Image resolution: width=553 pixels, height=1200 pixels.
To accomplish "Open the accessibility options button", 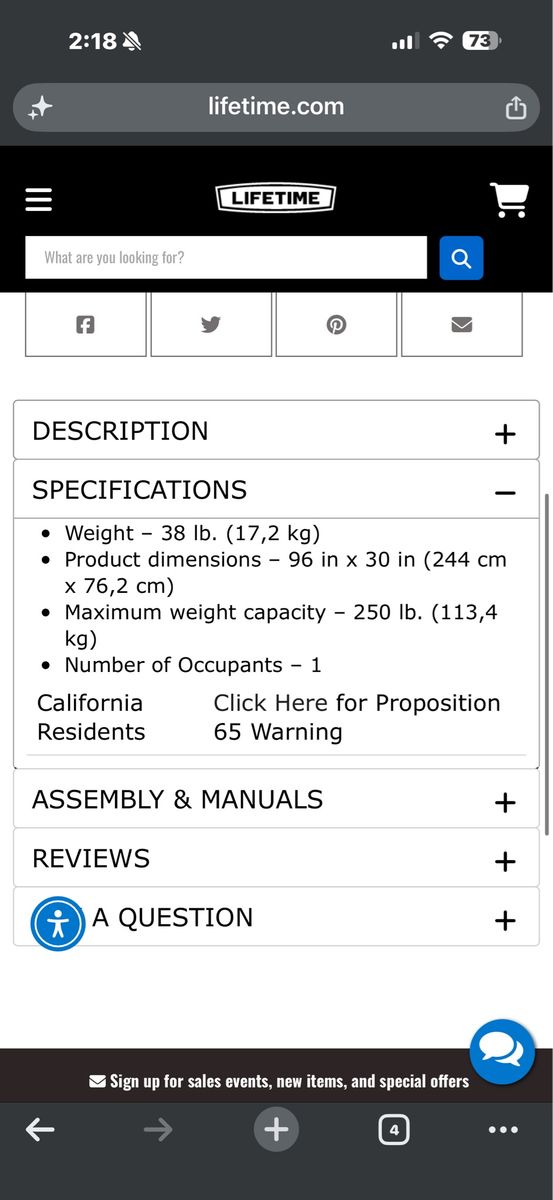I will 58,923.
